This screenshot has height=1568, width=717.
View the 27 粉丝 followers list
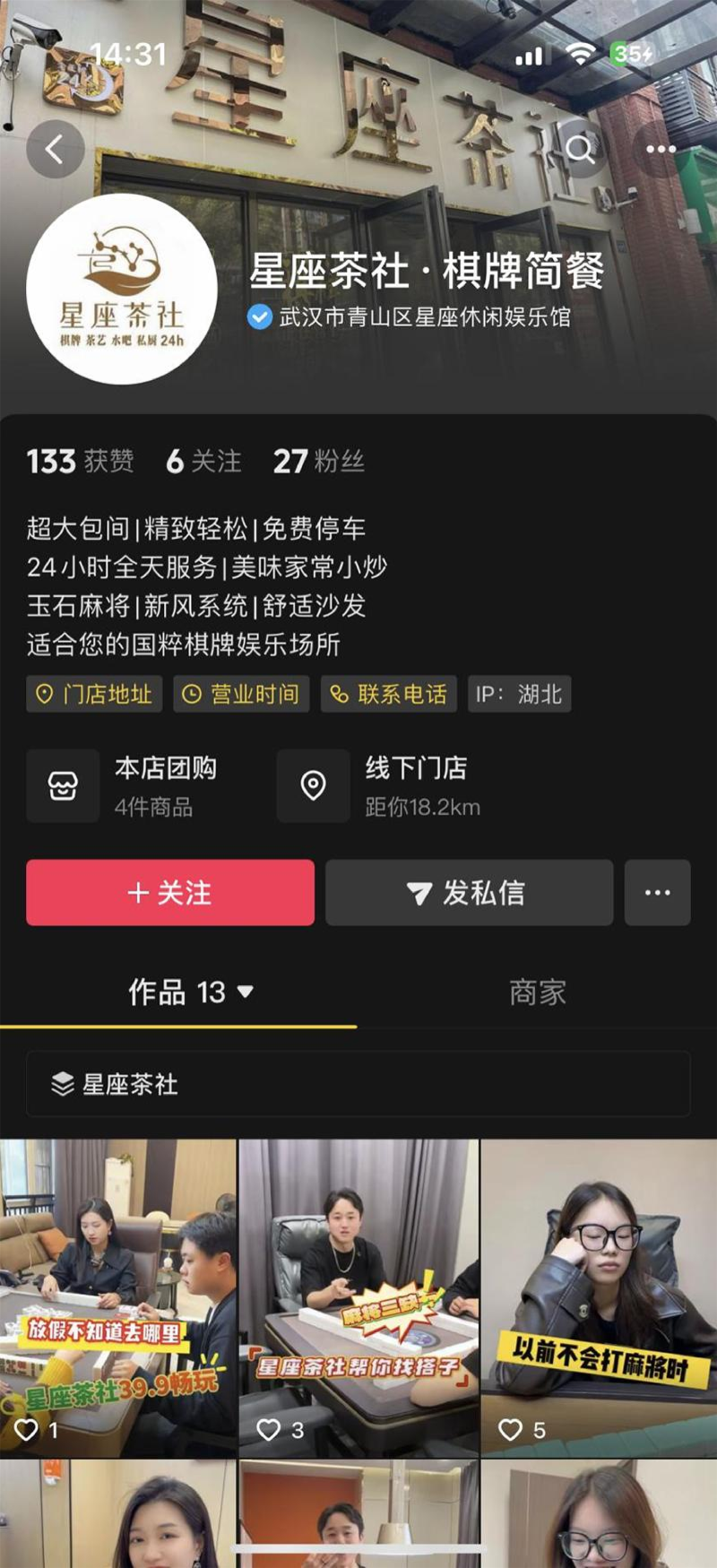[319, 462]
